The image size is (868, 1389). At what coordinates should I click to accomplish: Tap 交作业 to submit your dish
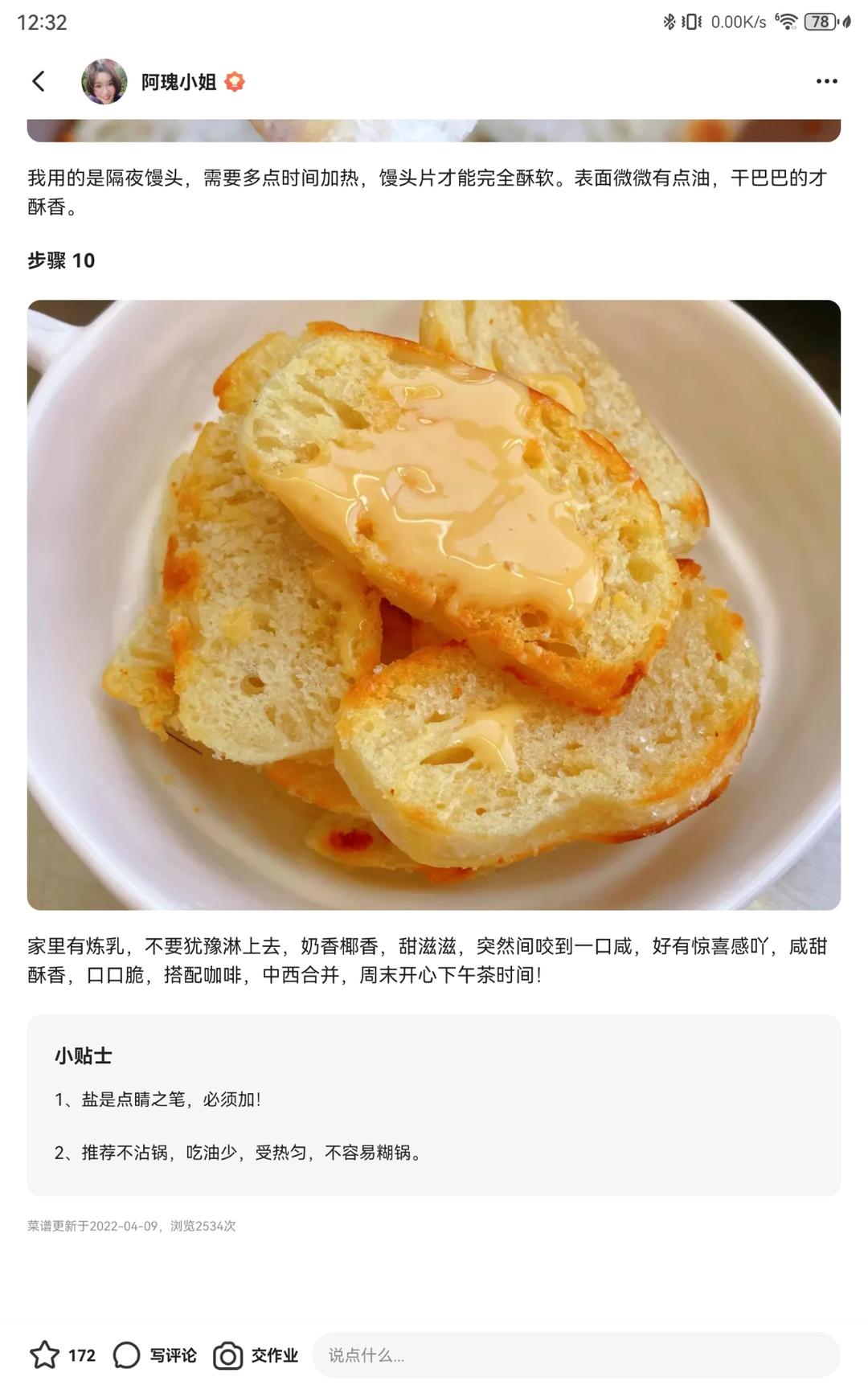point(256,1355)
